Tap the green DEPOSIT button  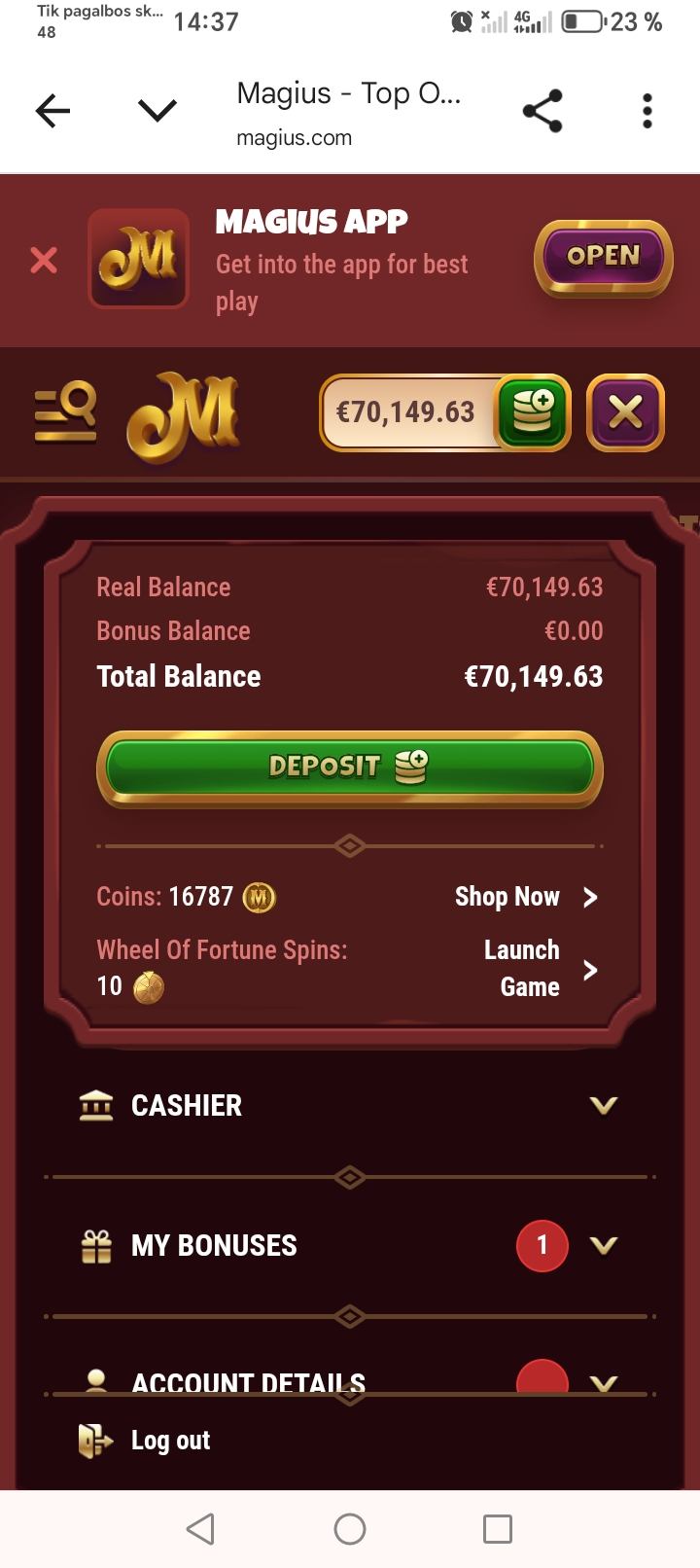point(349,767)
